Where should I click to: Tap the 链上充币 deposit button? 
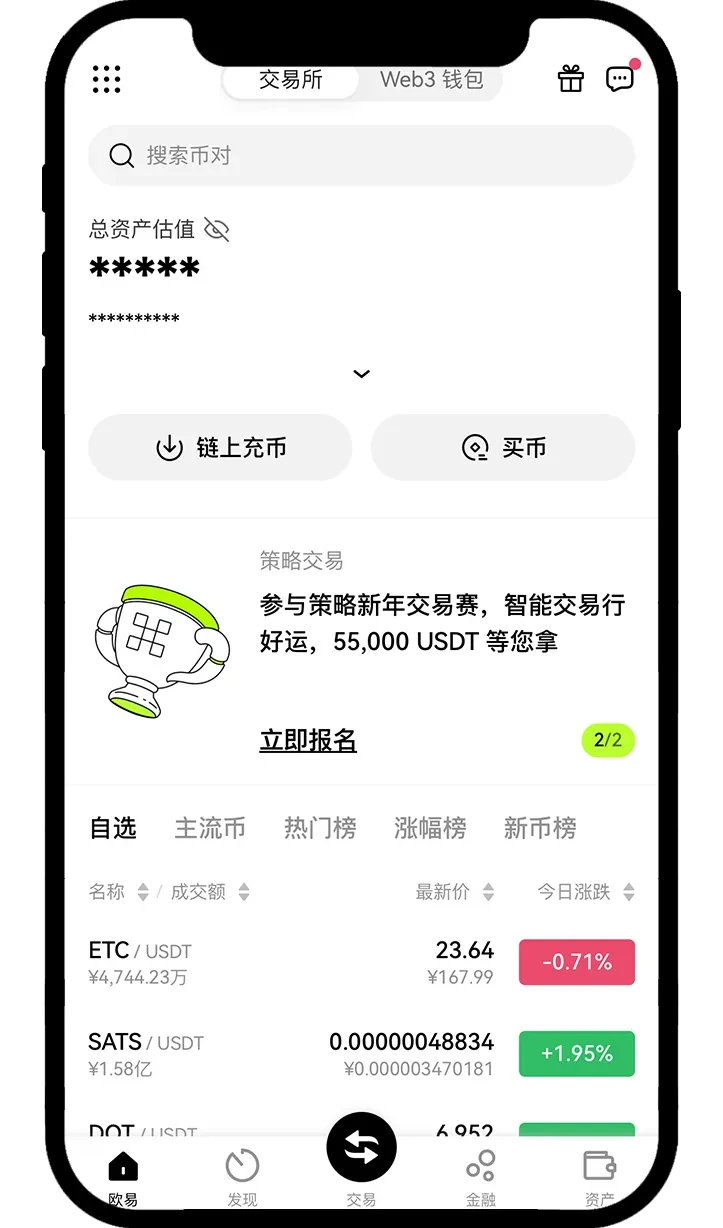220,448
